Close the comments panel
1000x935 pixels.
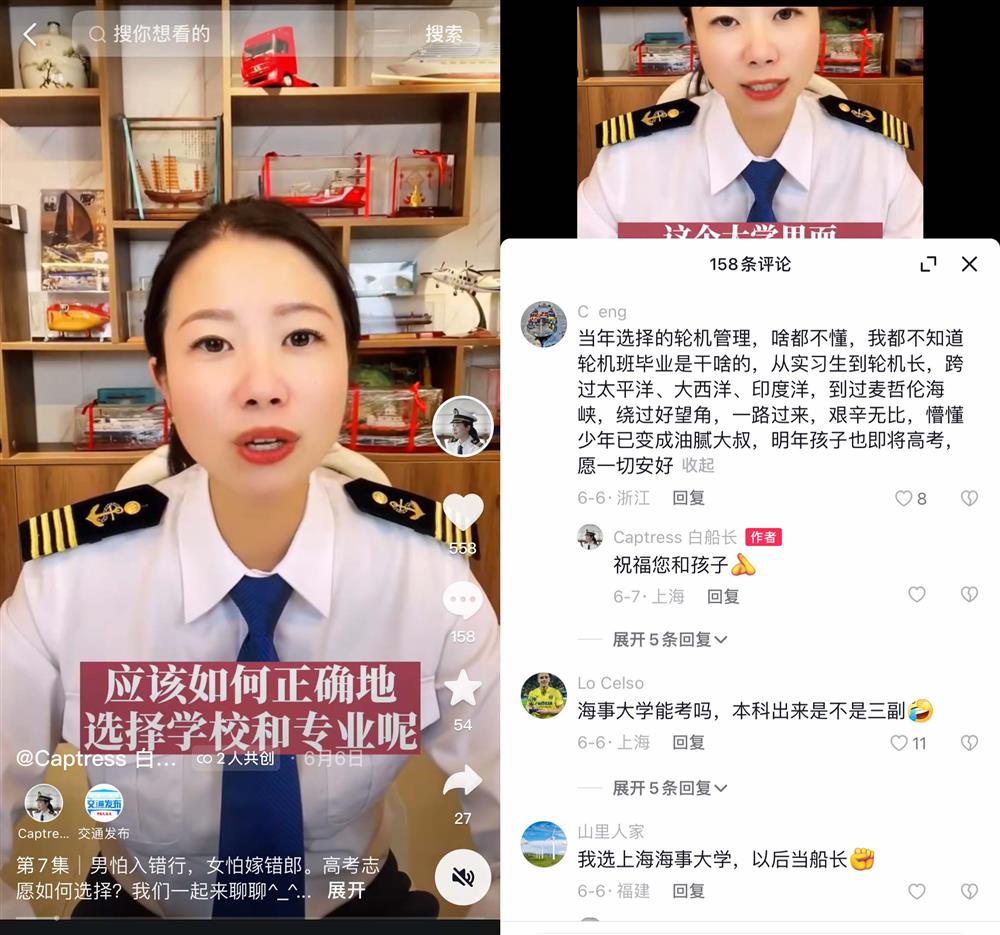(x=969, y=264)
